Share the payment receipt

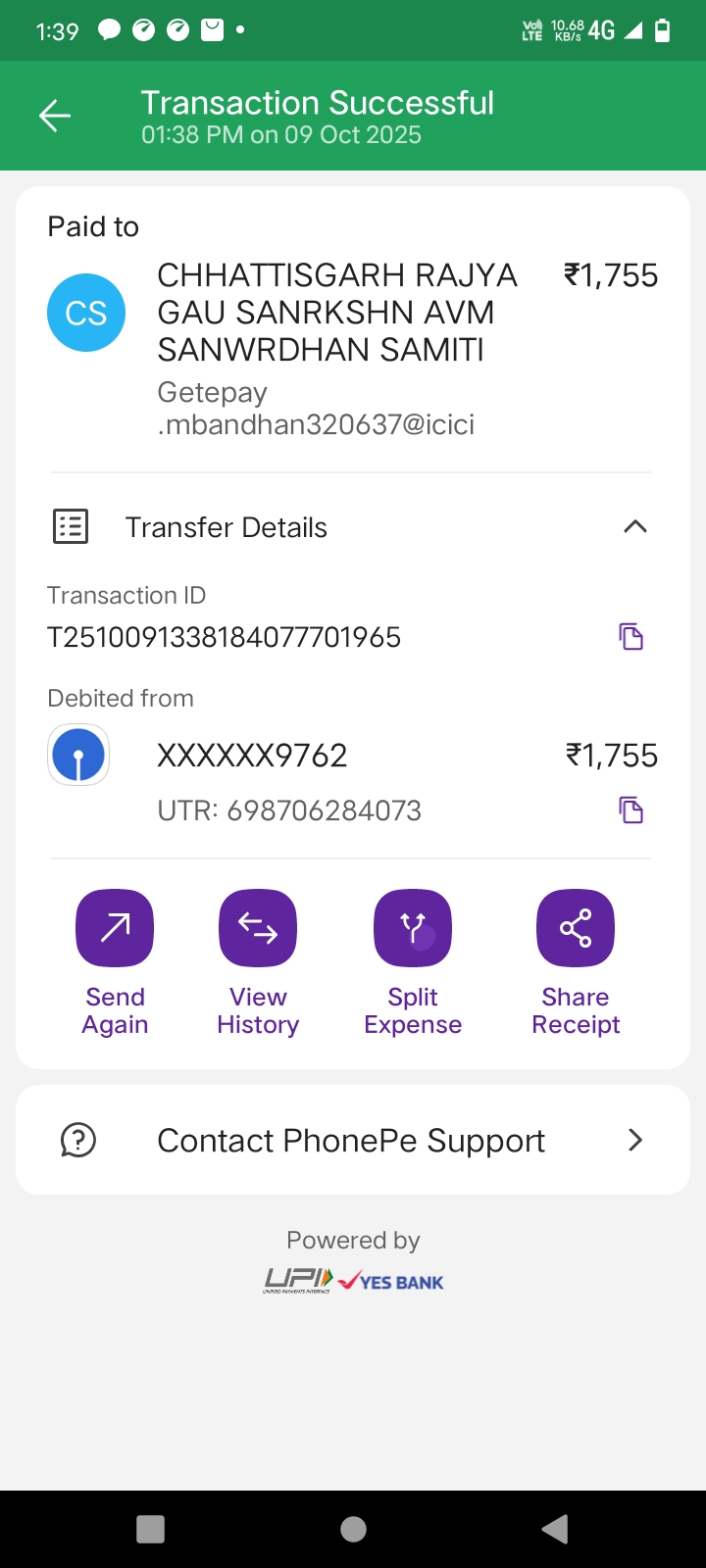click(576, 928)
